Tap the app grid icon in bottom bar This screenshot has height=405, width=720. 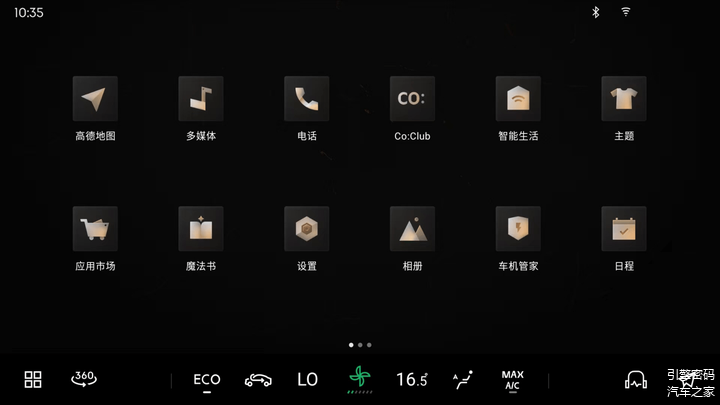pyautogui.click(x=33, y=379)
